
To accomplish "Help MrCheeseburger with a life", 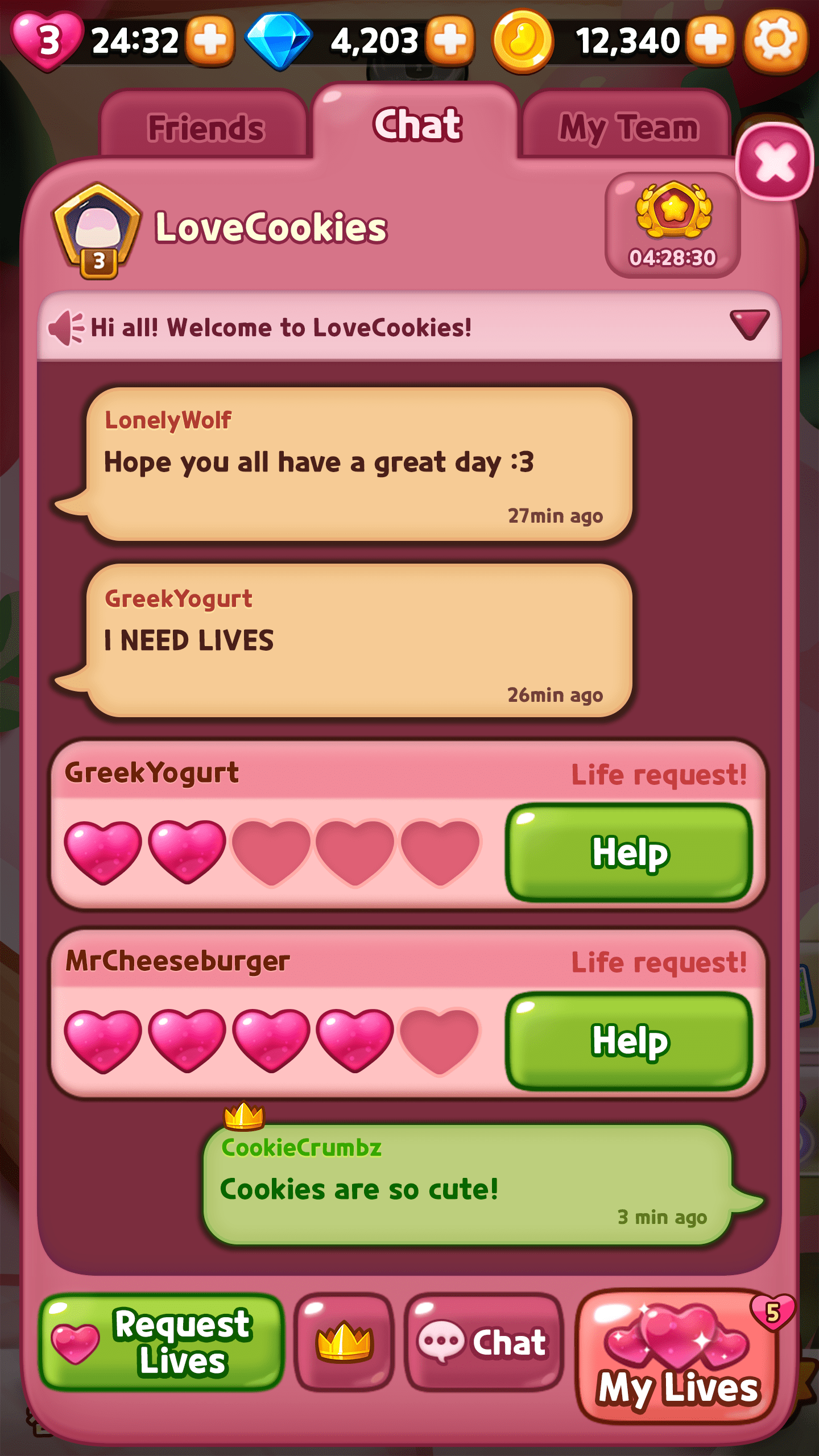I will click(630, 1041).
